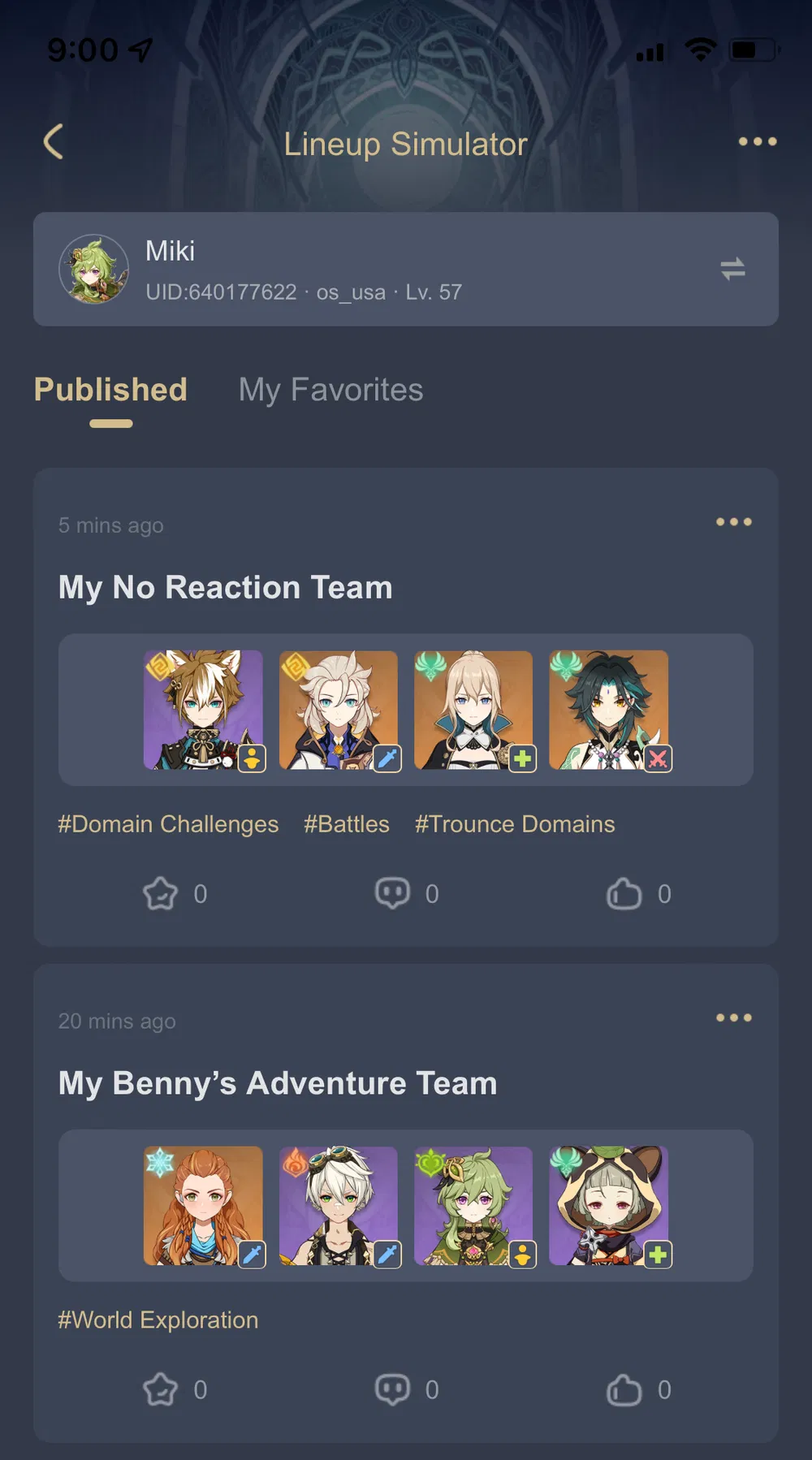
Task: Open the three-dot menu at top right
Action: [x=756, y=140]
